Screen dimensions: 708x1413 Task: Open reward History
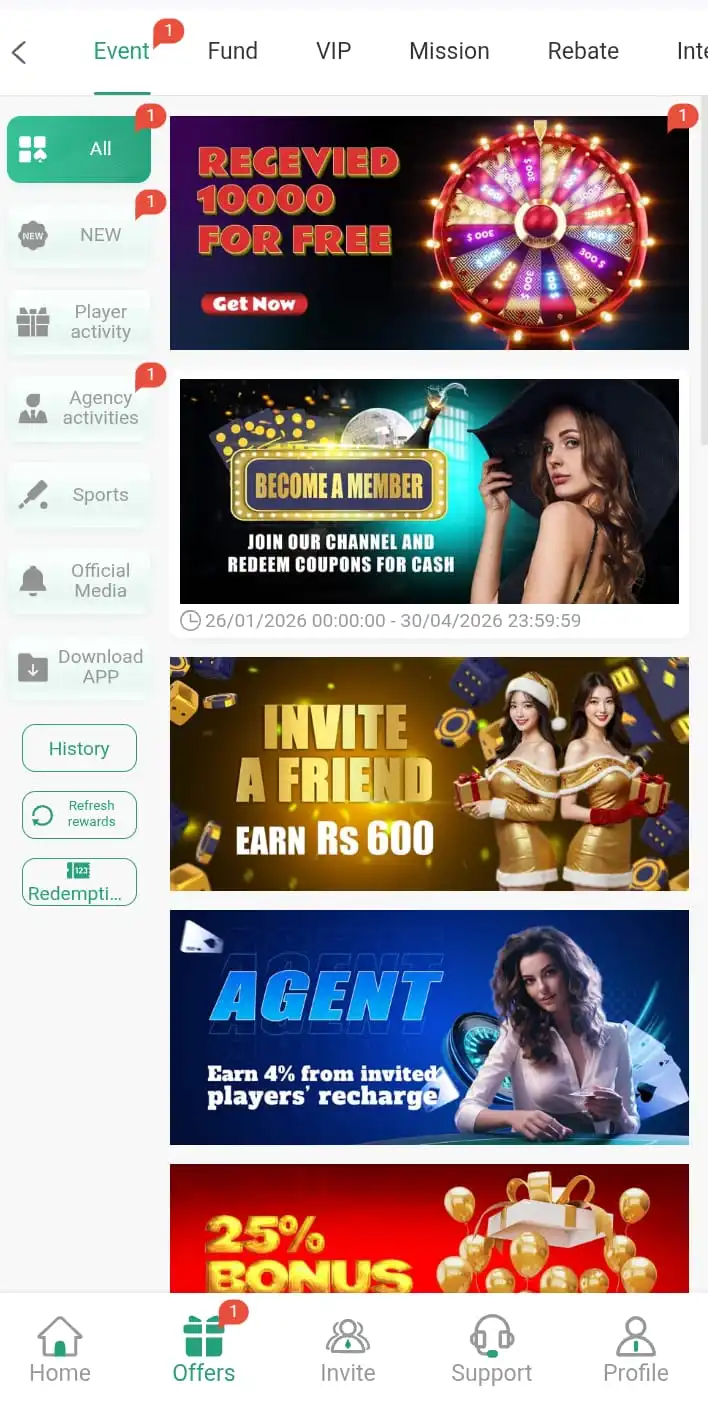pos(79,748)
